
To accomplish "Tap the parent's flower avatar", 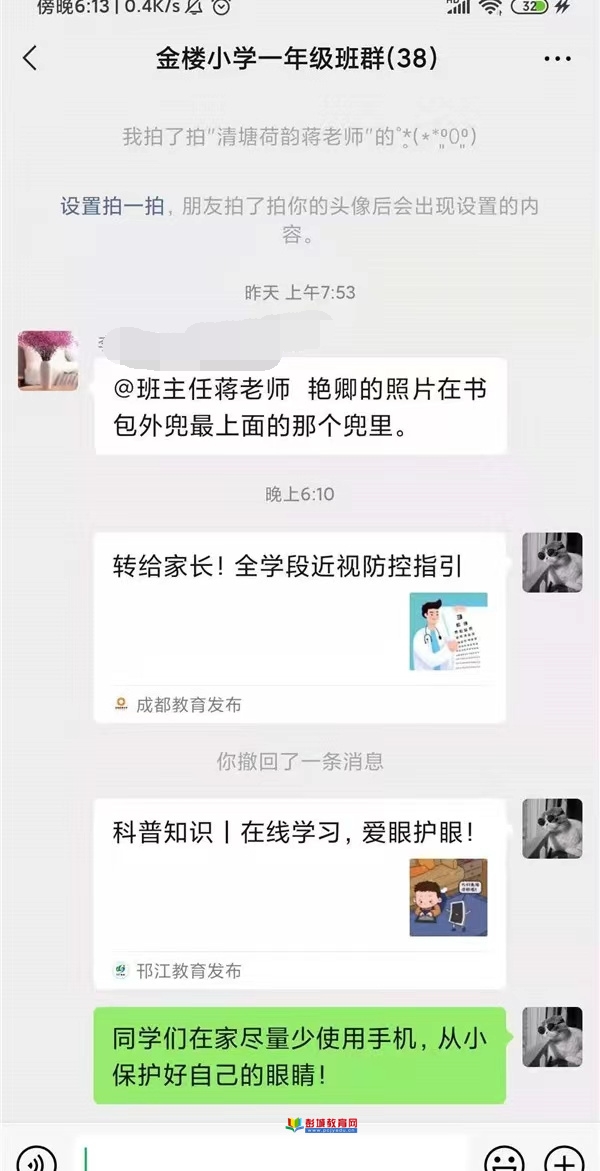I will click(47, 360).
